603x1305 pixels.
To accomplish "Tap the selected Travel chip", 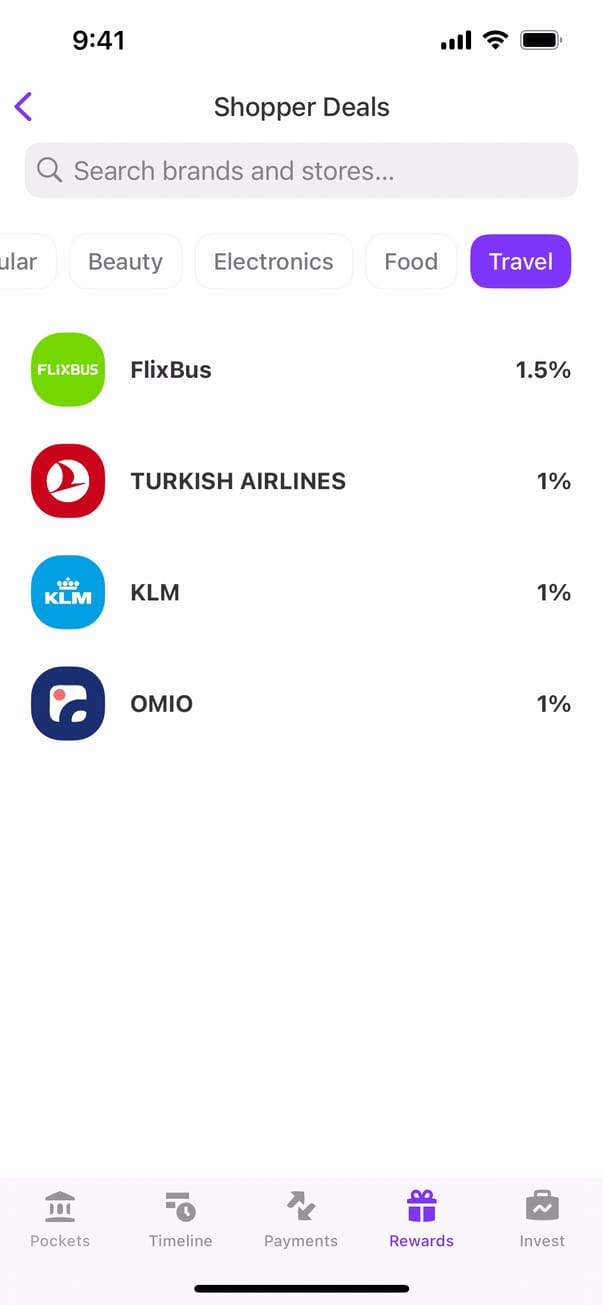I will tap(520, 262).
